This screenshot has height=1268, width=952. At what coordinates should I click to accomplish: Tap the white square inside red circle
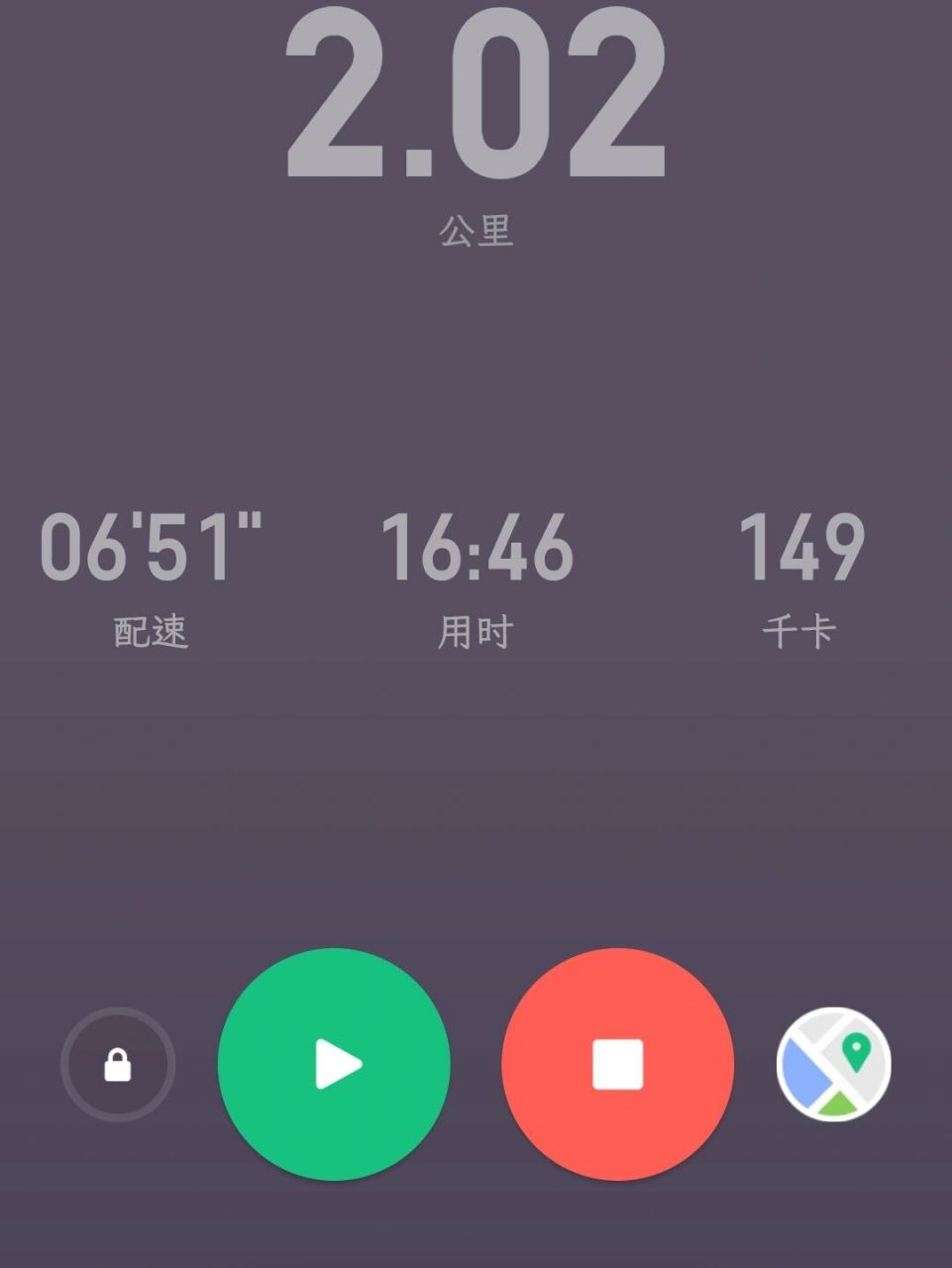click(x=617, y=1063)
